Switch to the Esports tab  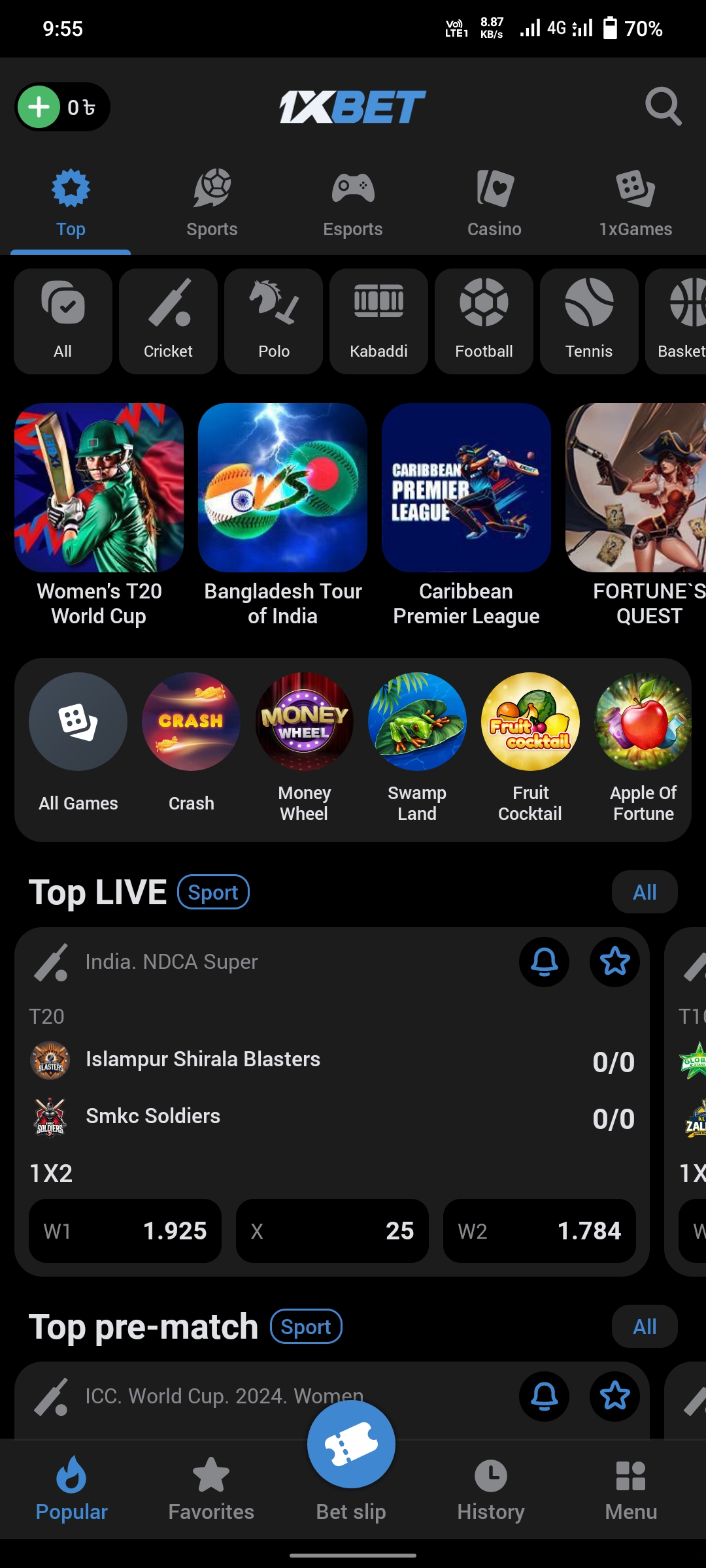pos(353,204)
